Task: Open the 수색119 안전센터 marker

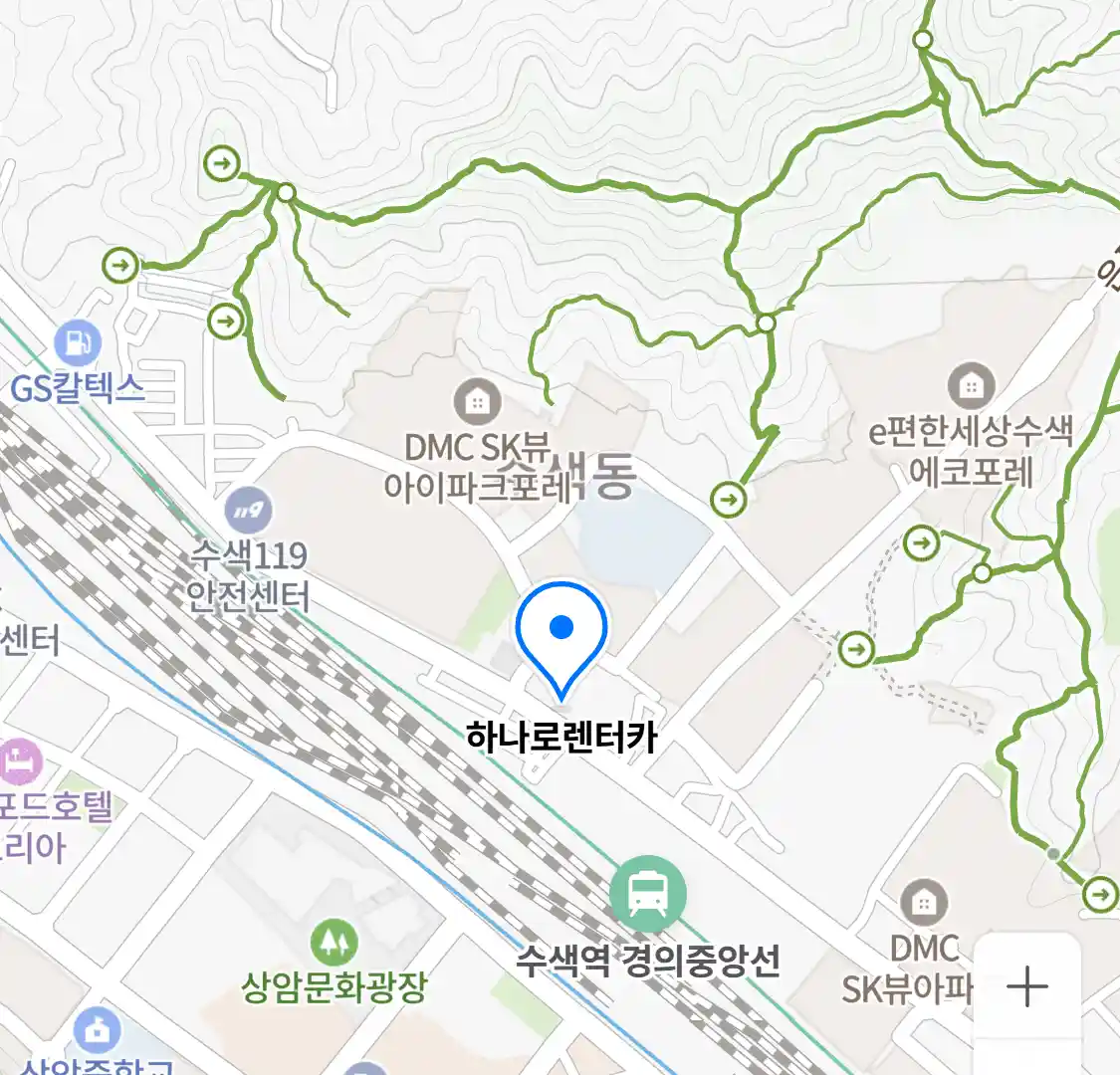Action: click(x=248, y=512)
